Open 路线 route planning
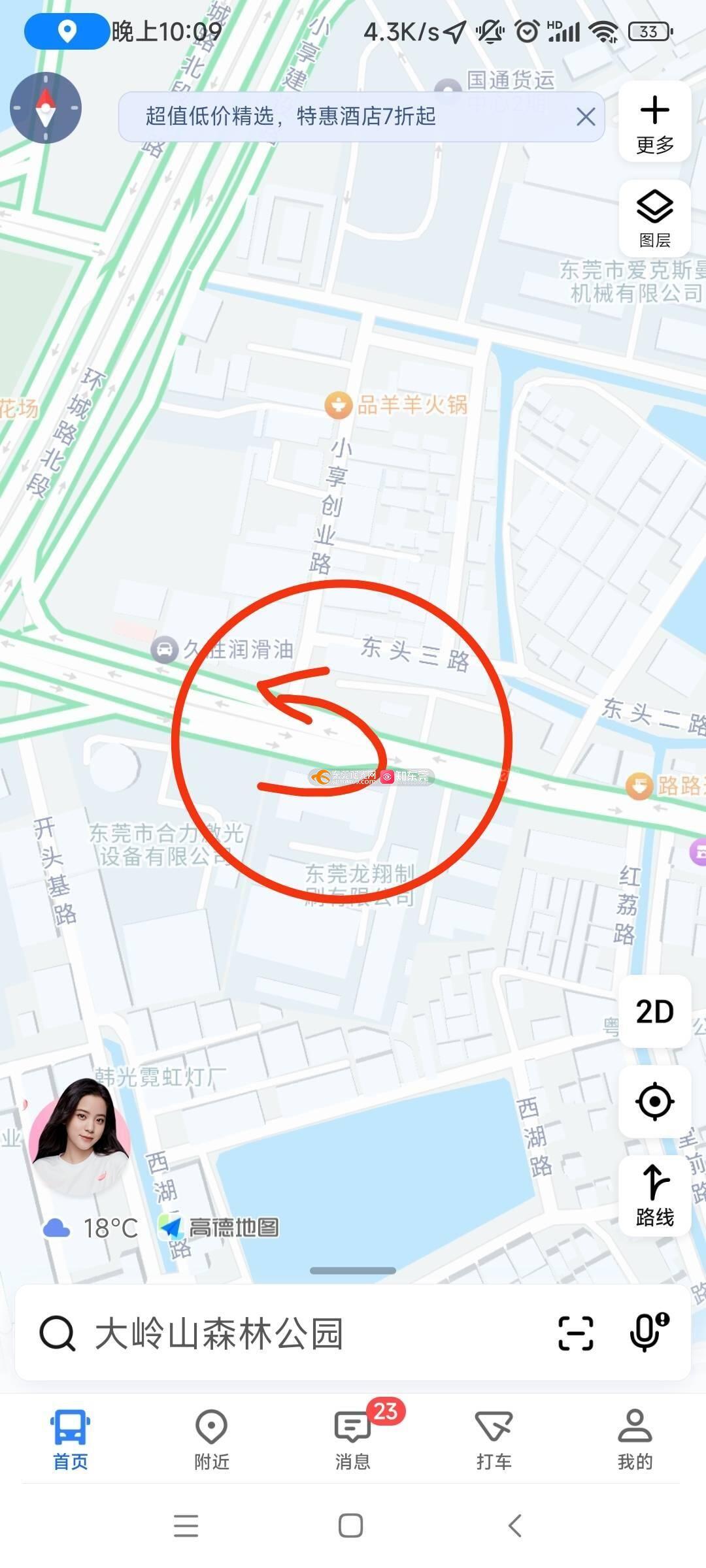 654,1196
